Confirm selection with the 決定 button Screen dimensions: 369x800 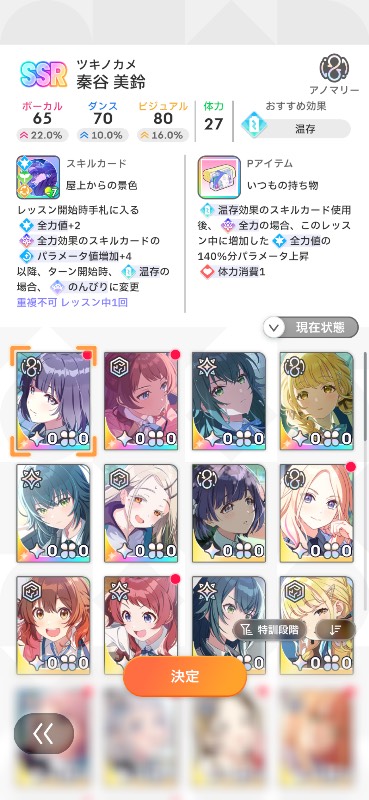185,676
